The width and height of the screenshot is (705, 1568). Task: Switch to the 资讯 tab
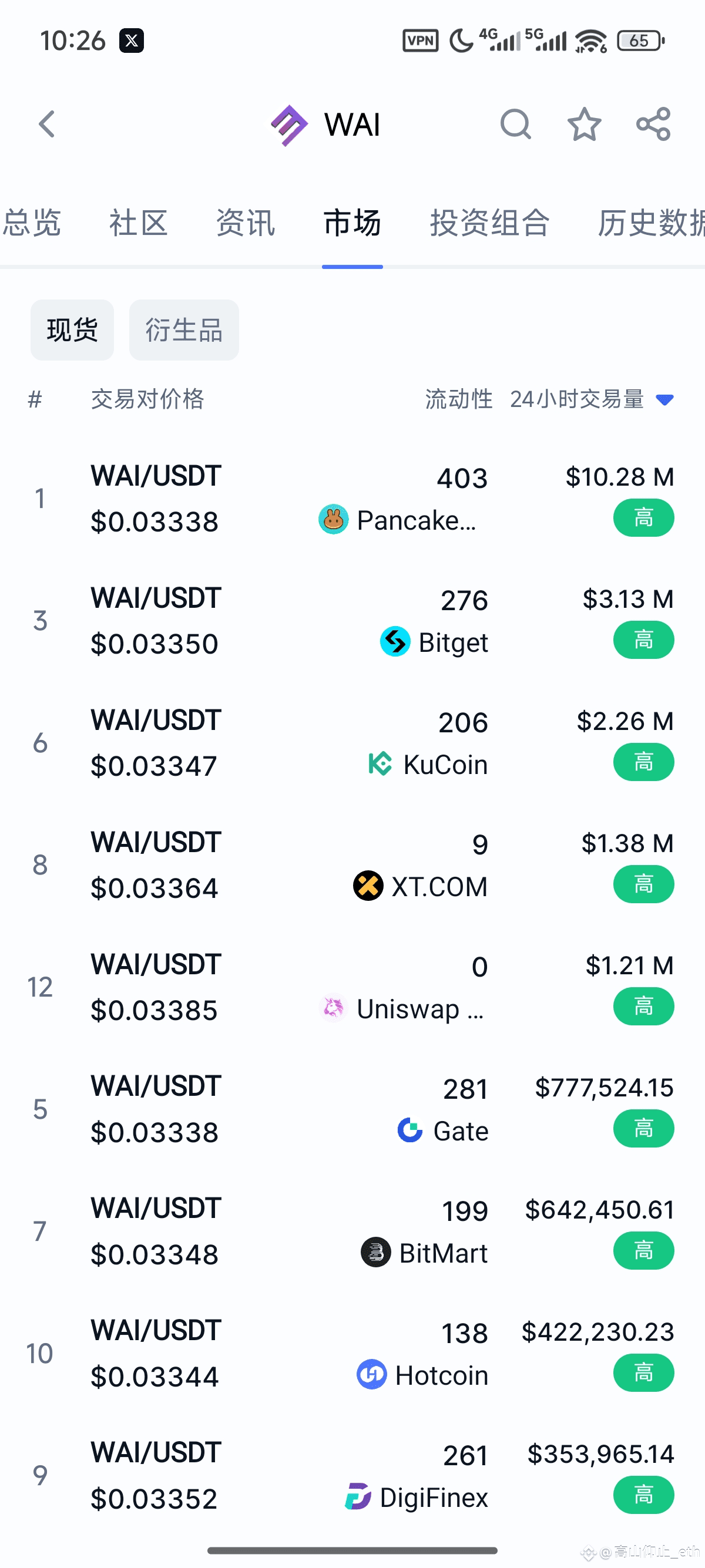pyautogui.click(x=246, y=223)
